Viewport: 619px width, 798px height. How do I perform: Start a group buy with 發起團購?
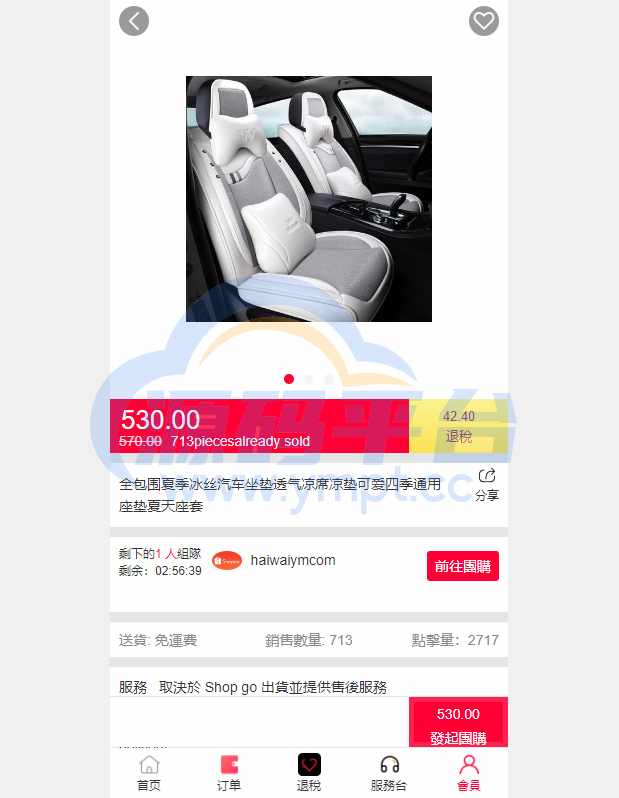tap(458, 726)
